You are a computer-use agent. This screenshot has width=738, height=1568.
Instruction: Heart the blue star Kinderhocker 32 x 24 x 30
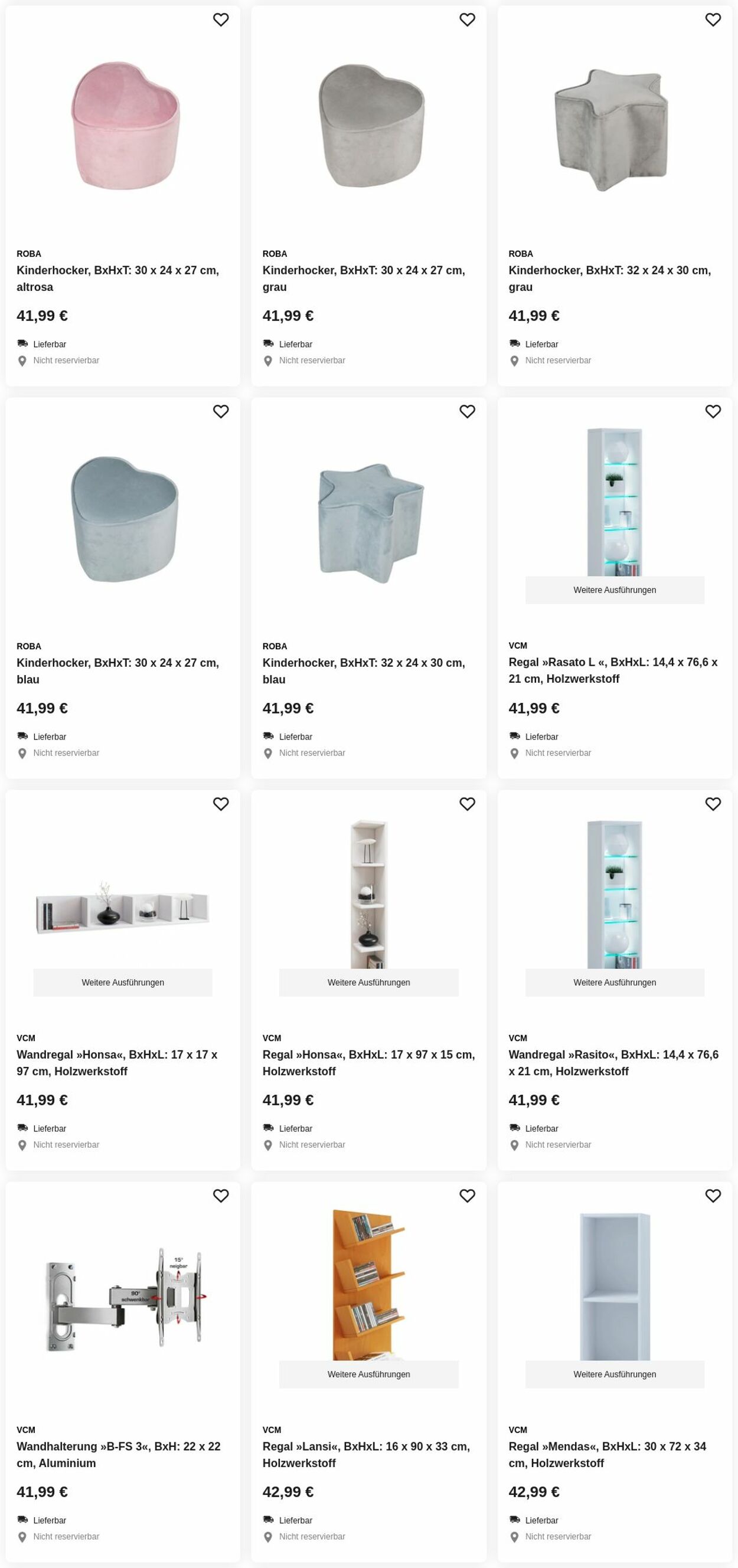(x=466, y=411)
